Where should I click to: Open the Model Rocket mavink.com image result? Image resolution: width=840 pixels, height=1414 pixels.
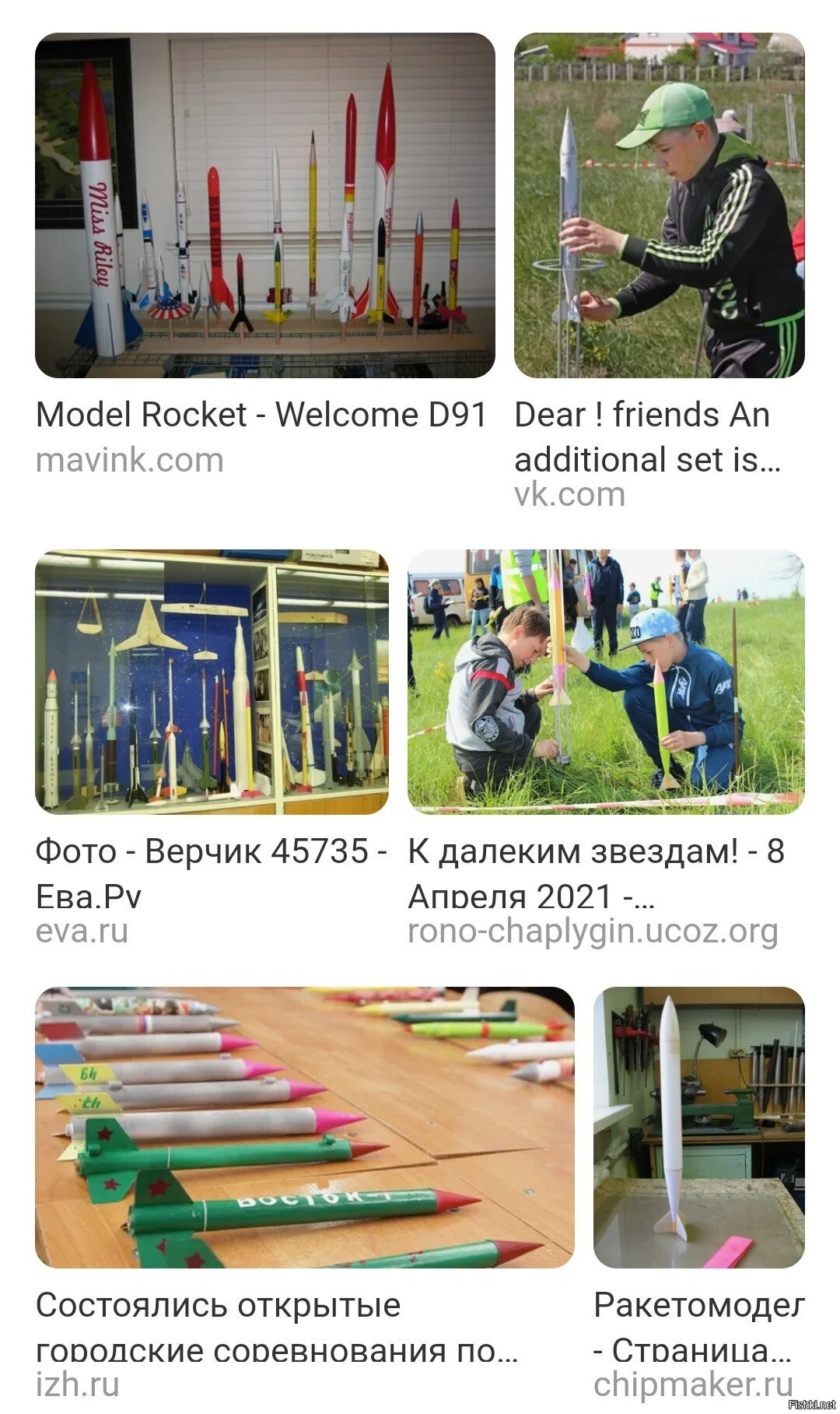coord(264,205)
